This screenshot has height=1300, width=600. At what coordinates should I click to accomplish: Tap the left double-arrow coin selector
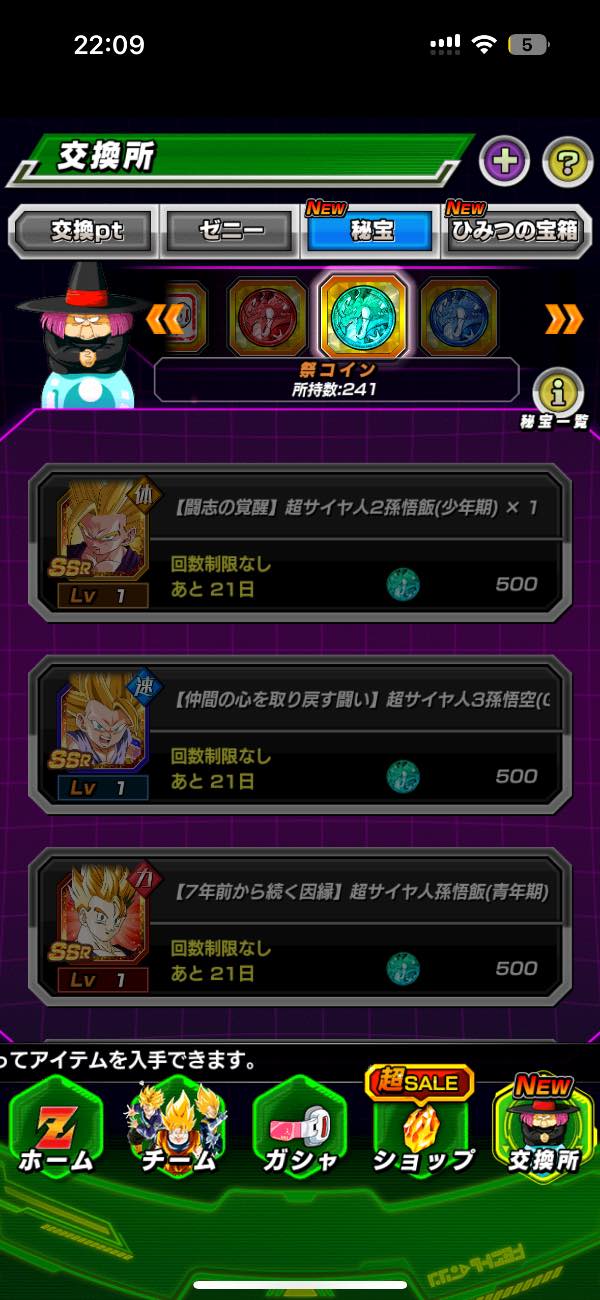point(163,319)
